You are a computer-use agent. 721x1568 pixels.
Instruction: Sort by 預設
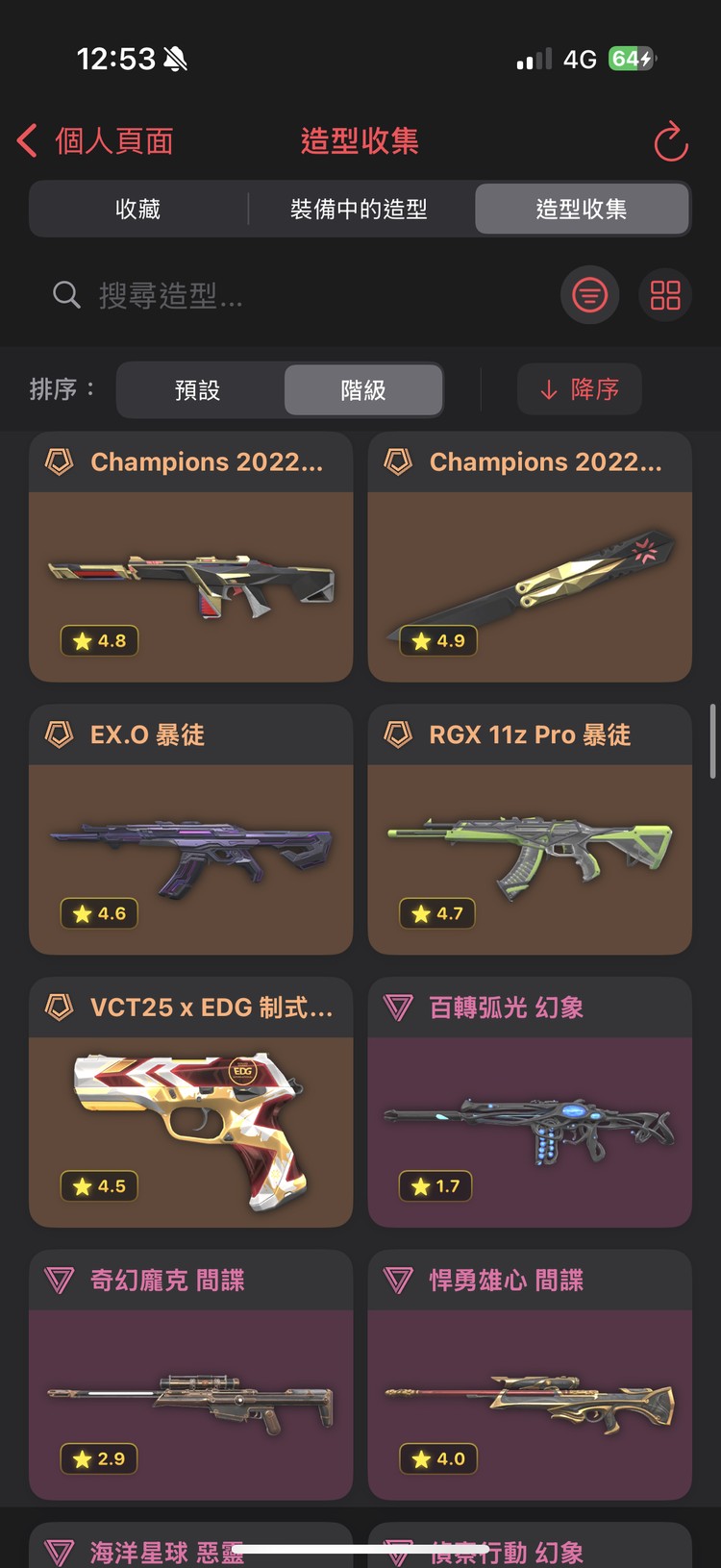coord(198,389)
